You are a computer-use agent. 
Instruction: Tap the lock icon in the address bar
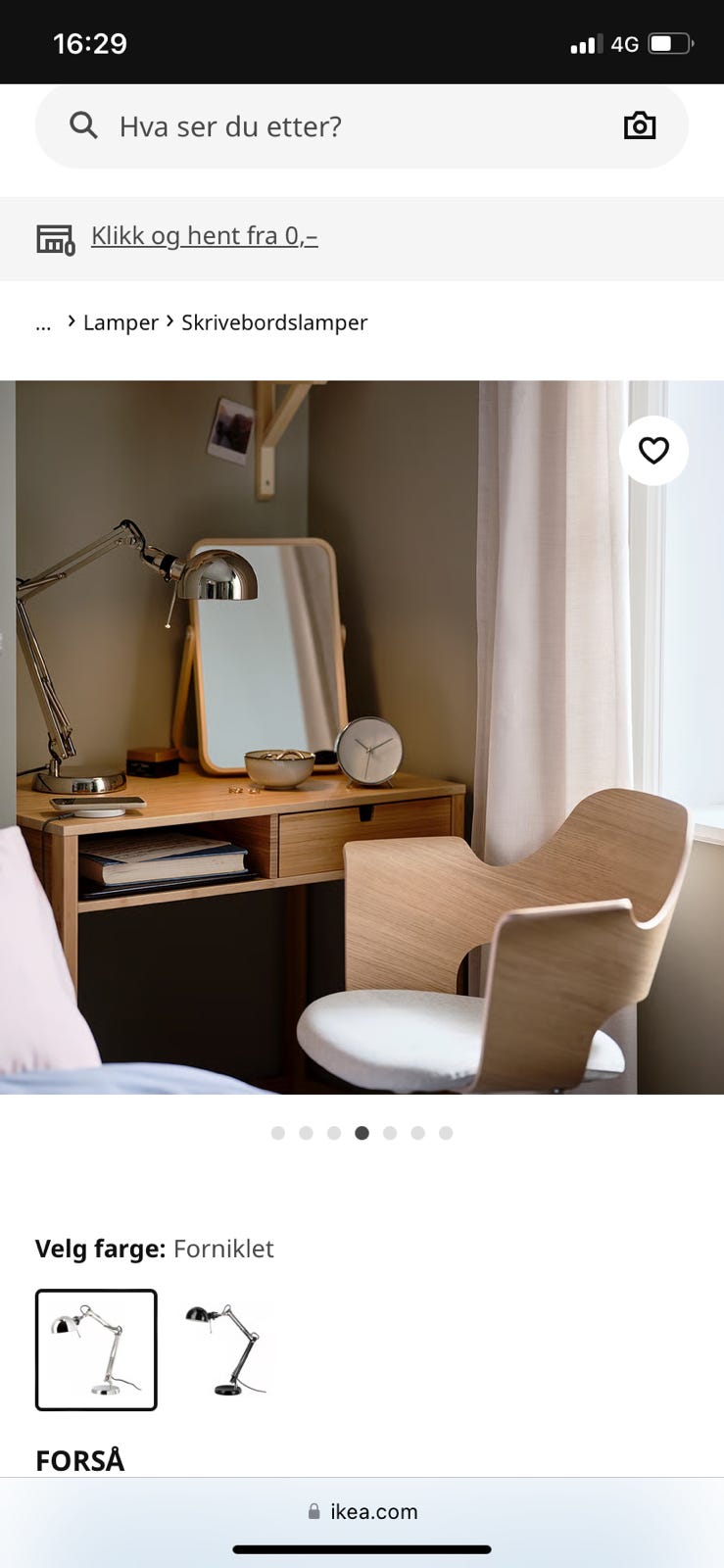314,1510
